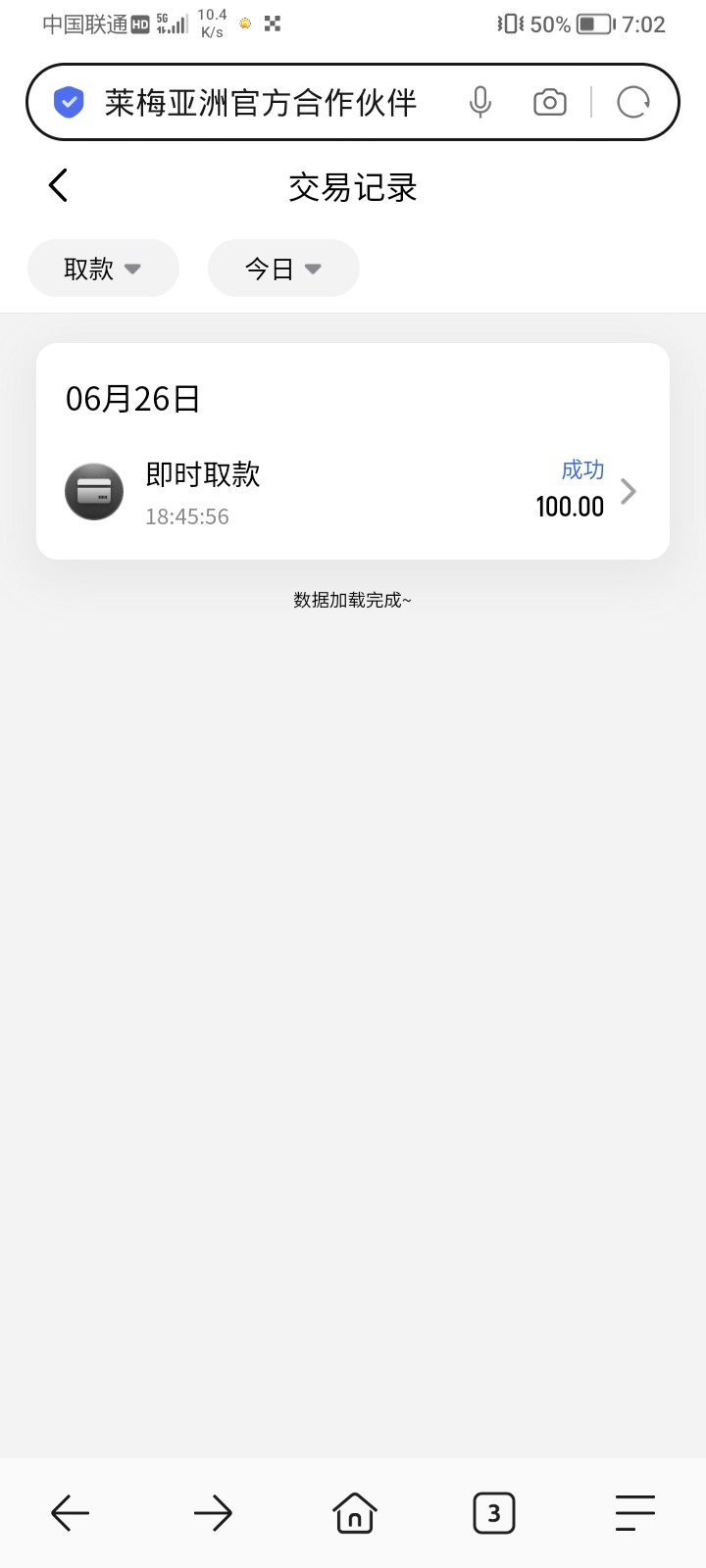The image size is (706, 1568).
Task: Open the 取款 transaction type dropdown
Action: tap(103, 269)
